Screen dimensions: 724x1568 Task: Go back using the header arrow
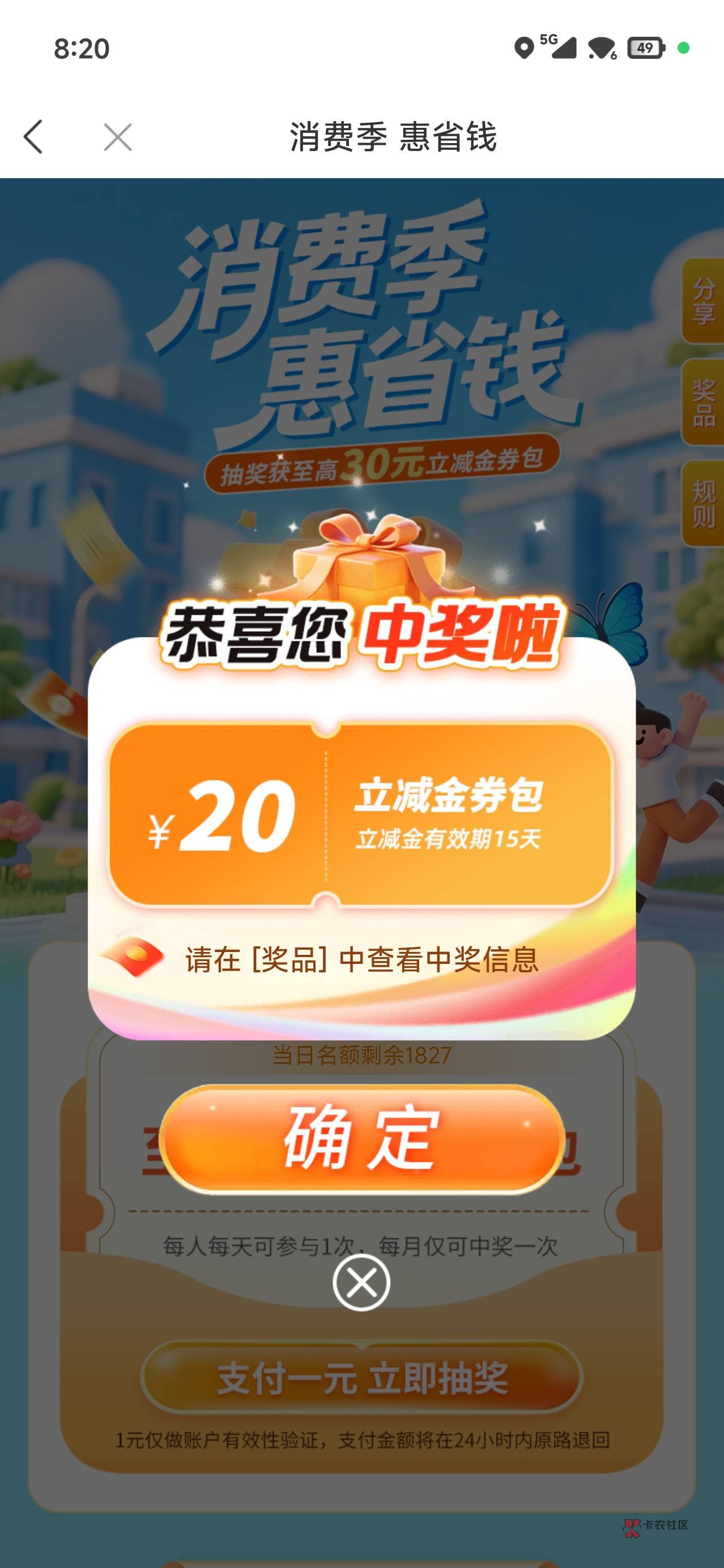pos(33,136)
